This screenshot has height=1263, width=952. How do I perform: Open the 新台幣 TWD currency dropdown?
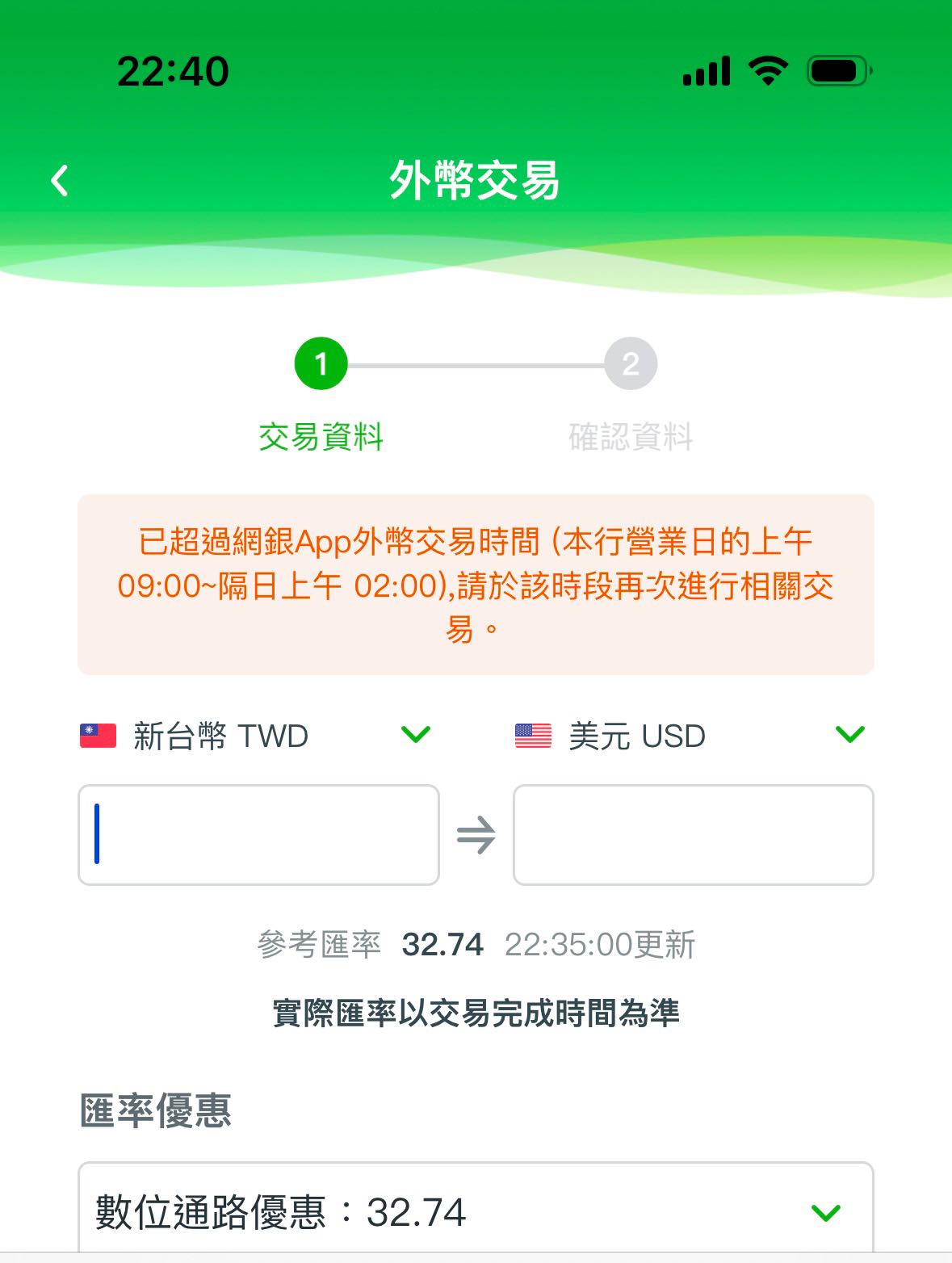(415, 735)
